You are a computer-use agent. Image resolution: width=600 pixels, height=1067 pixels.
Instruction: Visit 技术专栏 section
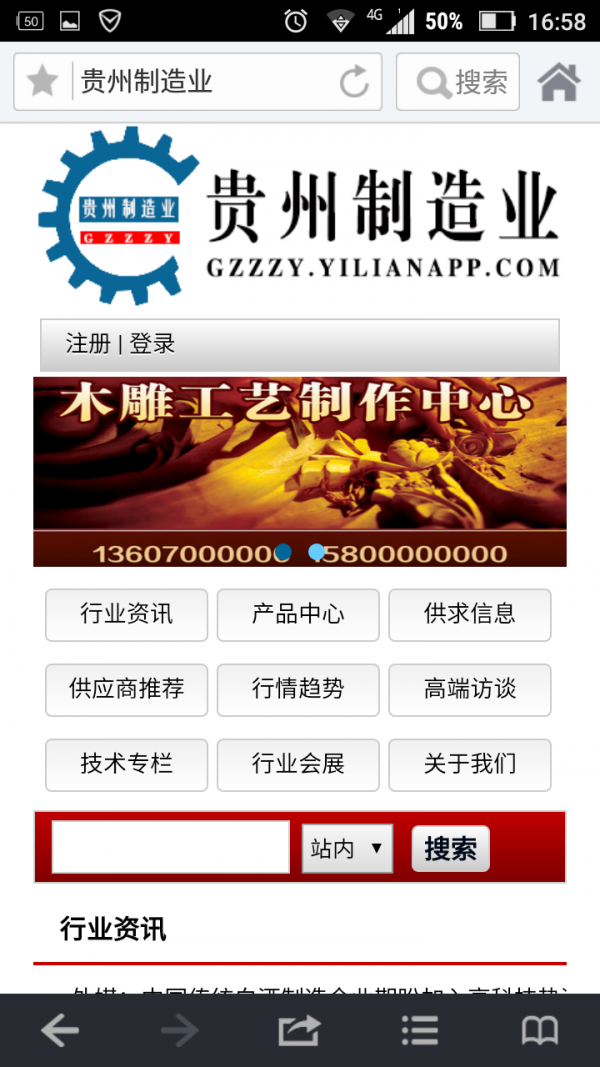[126, 764]
